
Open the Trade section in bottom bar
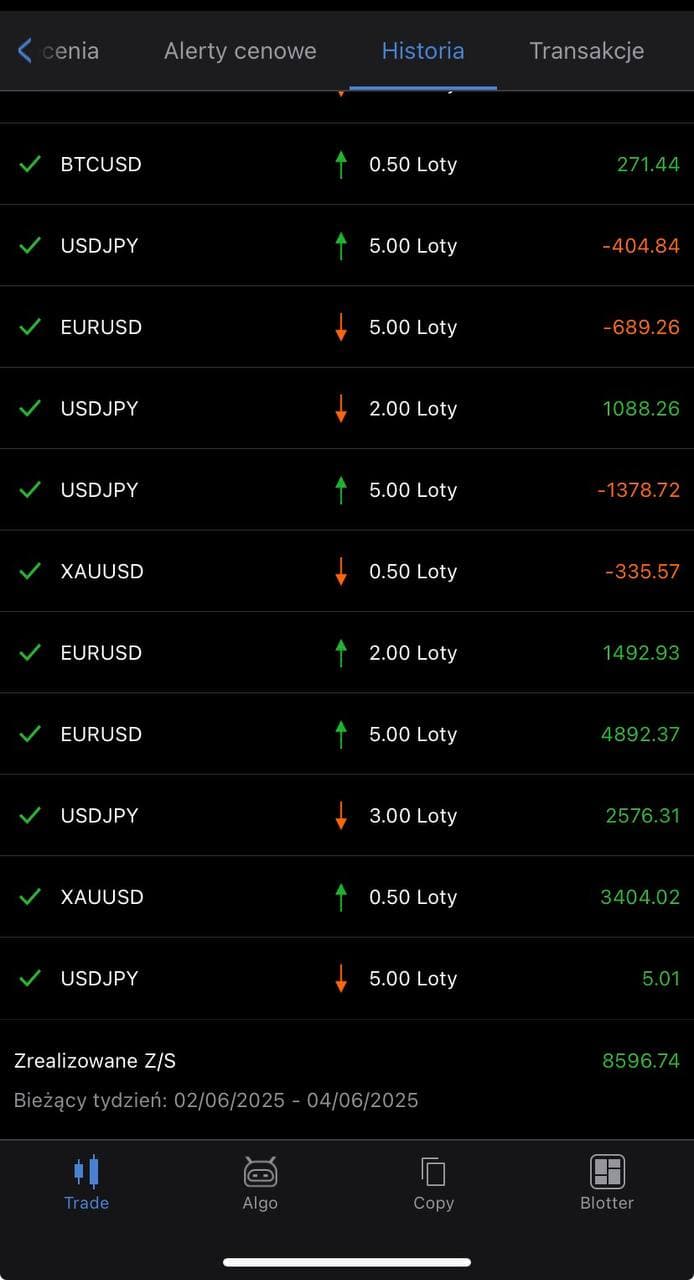(86, 1183)
